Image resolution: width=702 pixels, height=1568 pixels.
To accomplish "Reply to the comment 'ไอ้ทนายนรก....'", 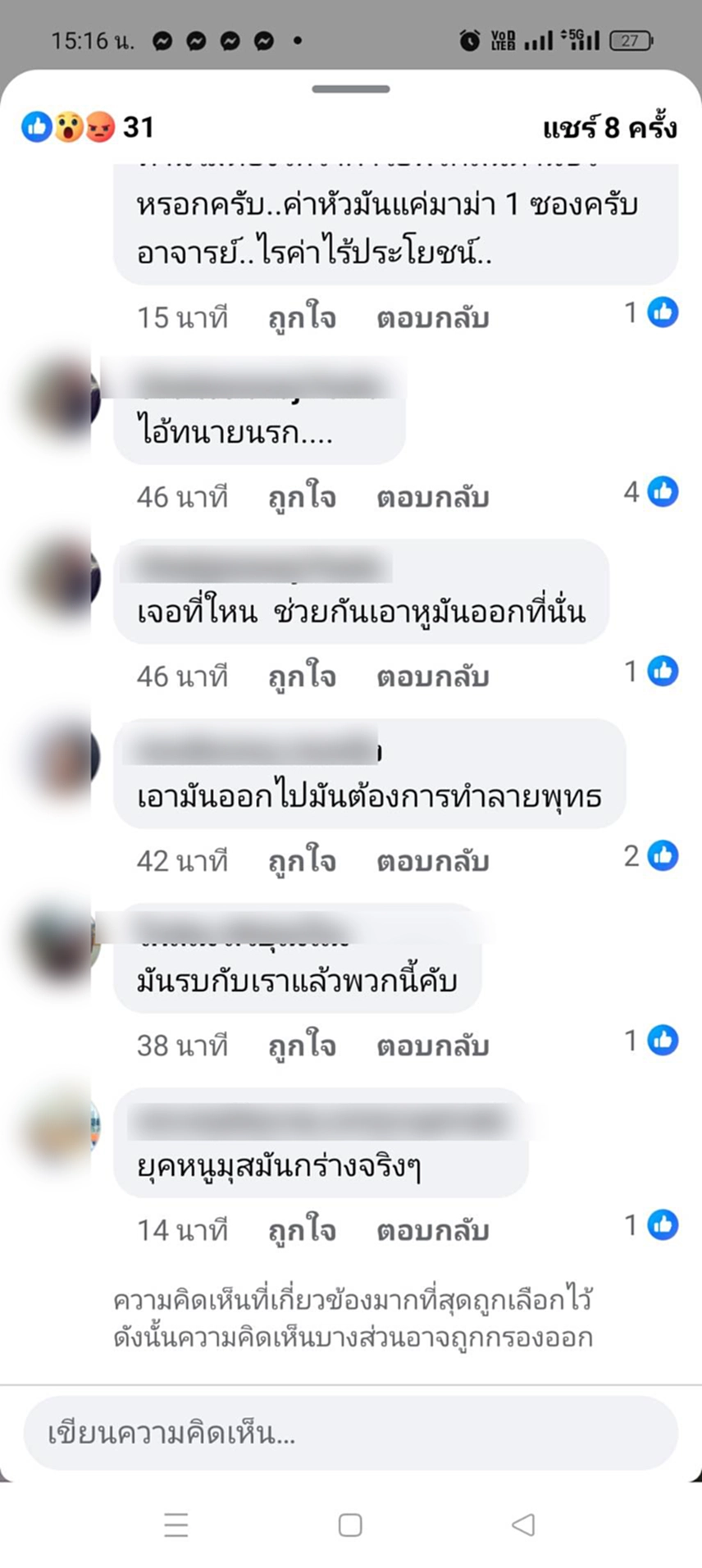I will [432, 498].
